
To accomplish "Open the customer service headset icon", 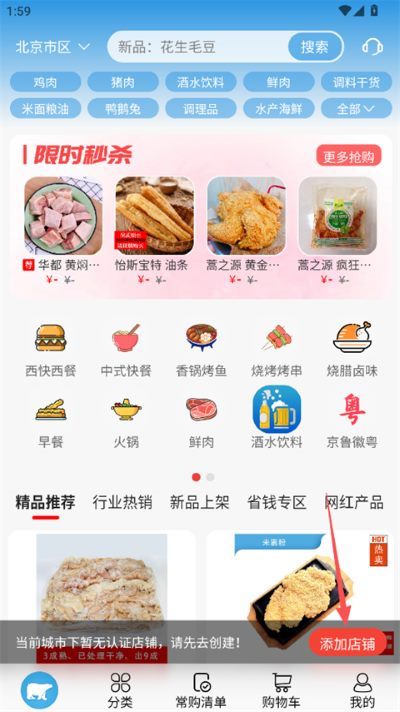I will [372, 47].
